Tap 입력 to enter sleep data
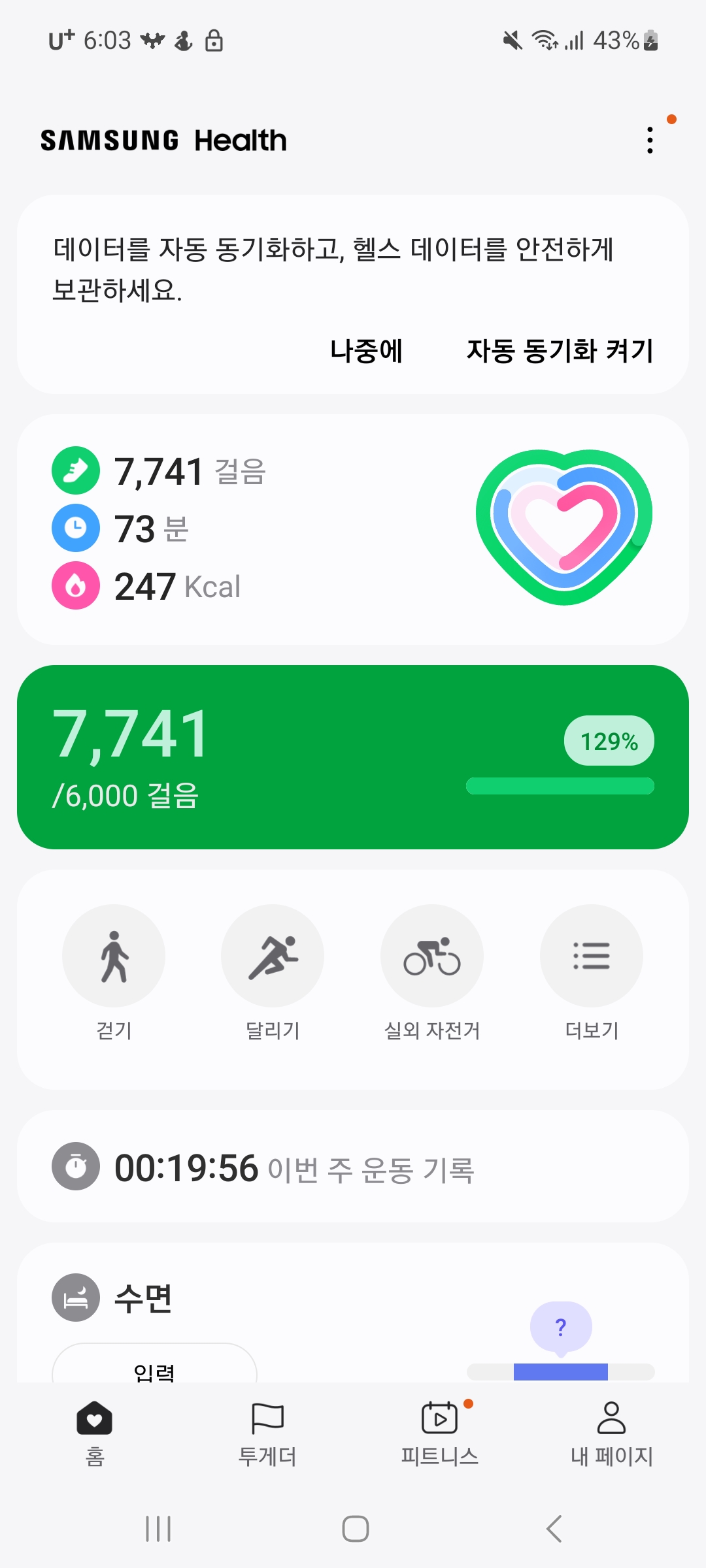The height and width of the screenshot is (1568, 706). [x=154, y=1365]
